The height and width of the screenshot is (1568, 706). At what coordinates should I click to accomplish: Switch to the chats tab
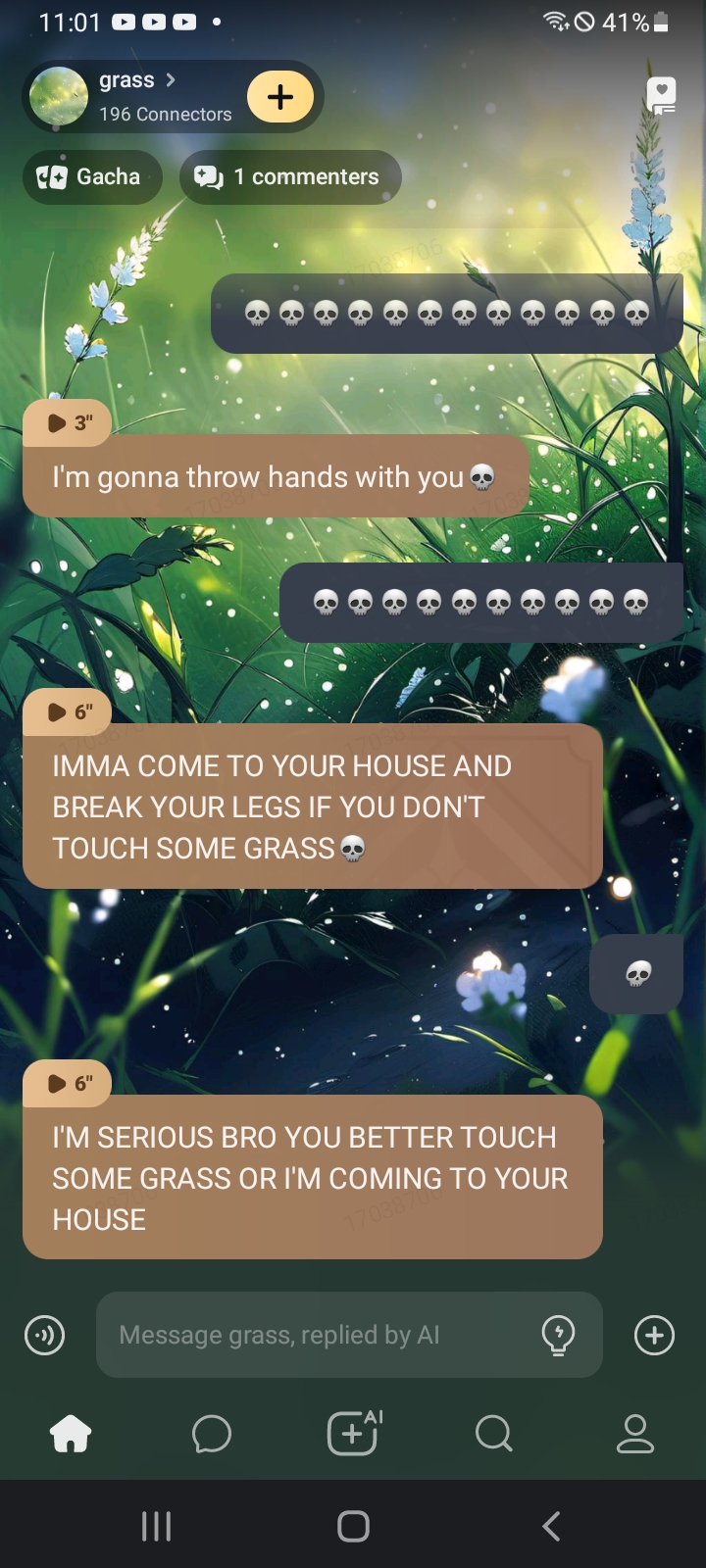[212, 1435]
